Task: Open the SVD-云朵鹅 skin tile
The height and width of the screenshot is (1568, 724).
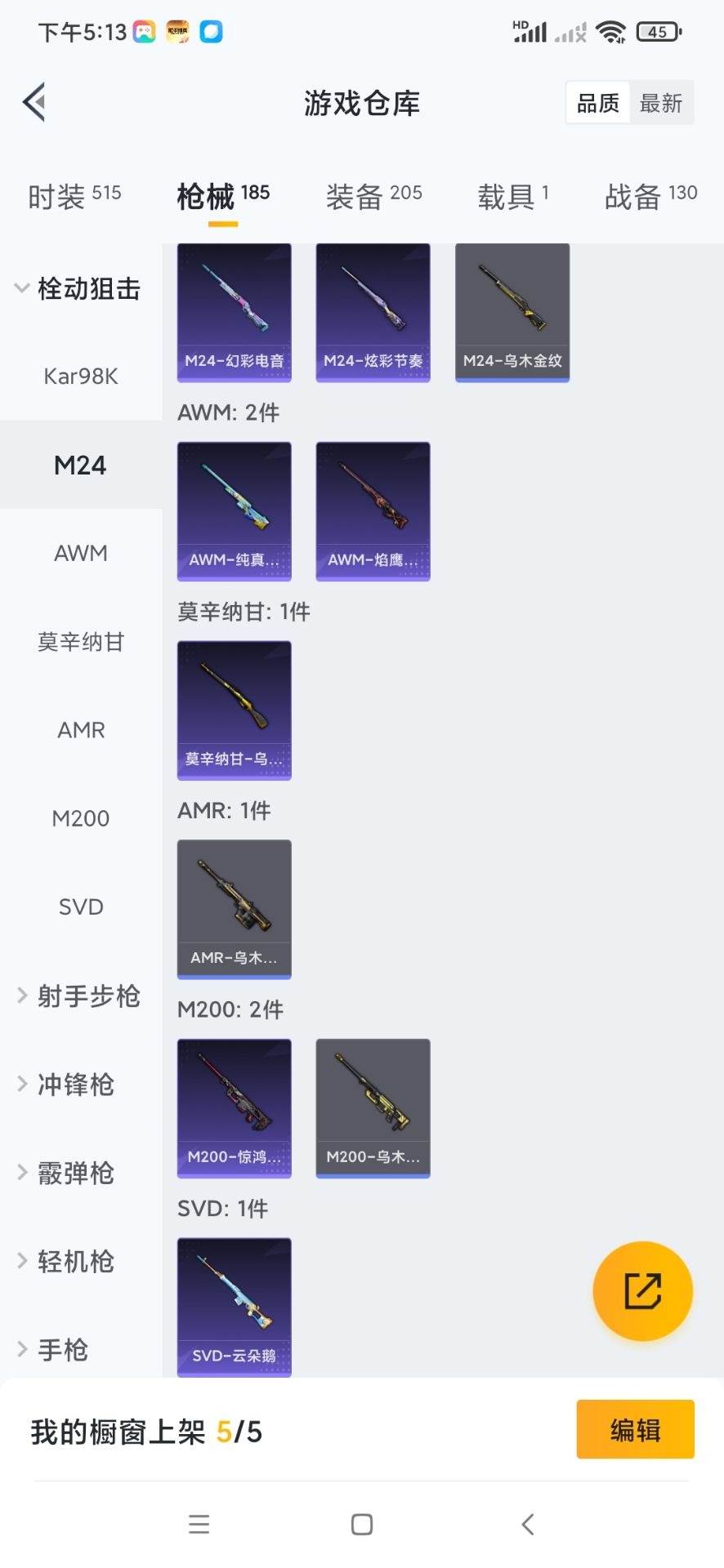Action: coord(235,1307)
